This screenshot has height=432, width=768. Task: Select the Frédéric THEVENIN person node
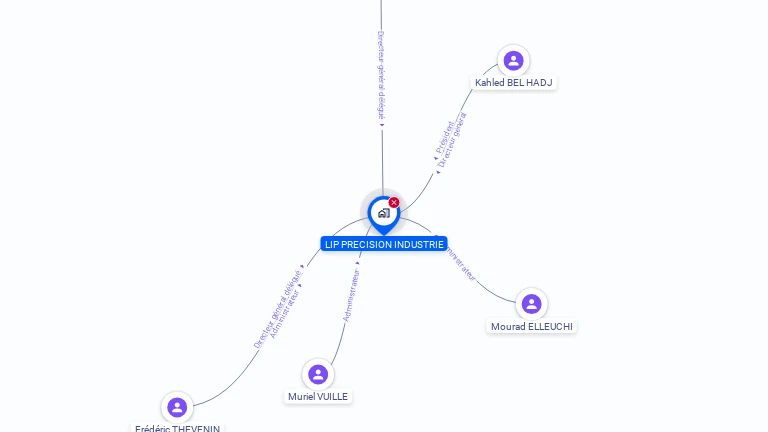177,407
